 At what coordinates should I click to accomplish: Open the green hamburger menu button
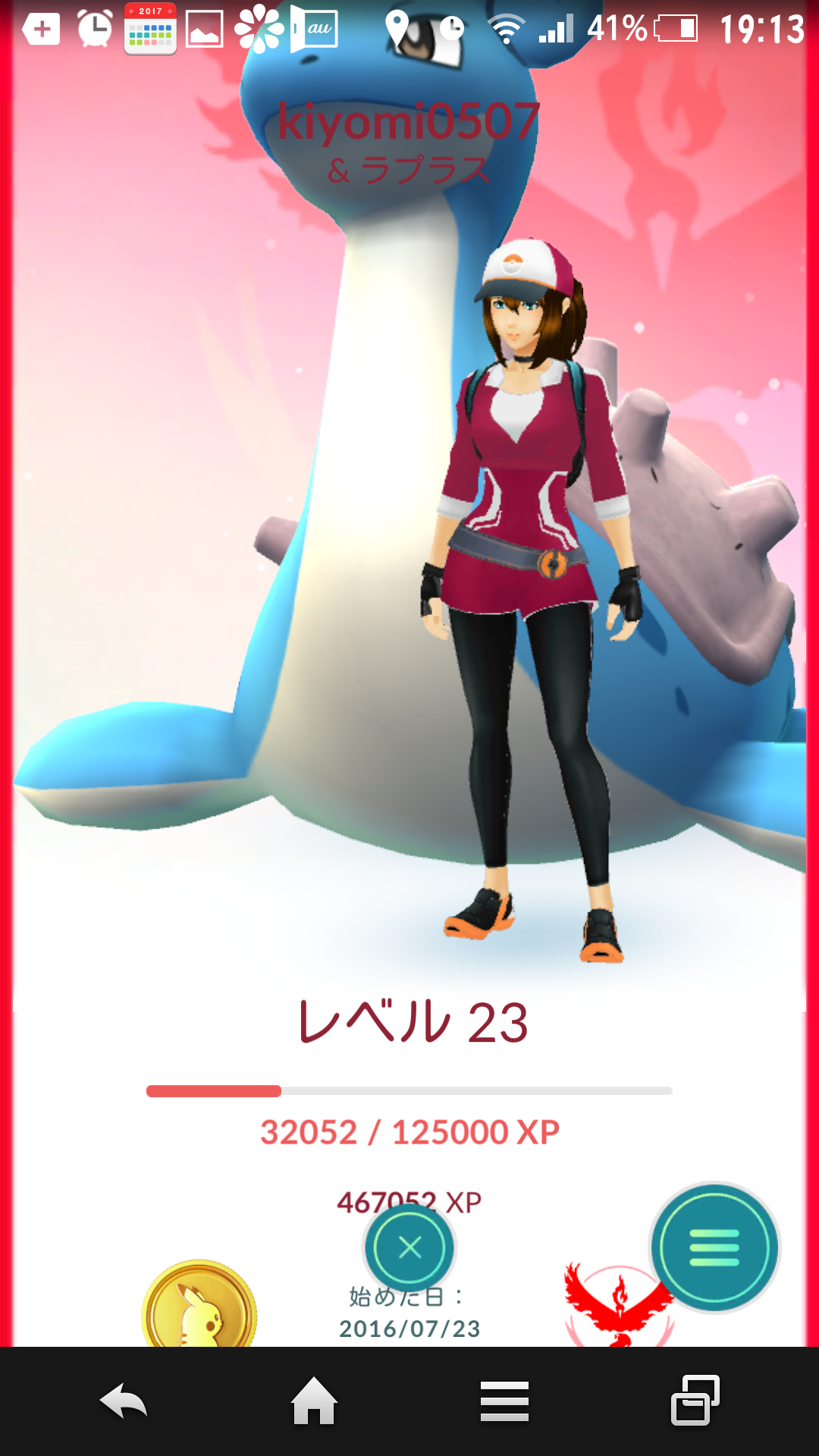click(x=714, y=1247)
